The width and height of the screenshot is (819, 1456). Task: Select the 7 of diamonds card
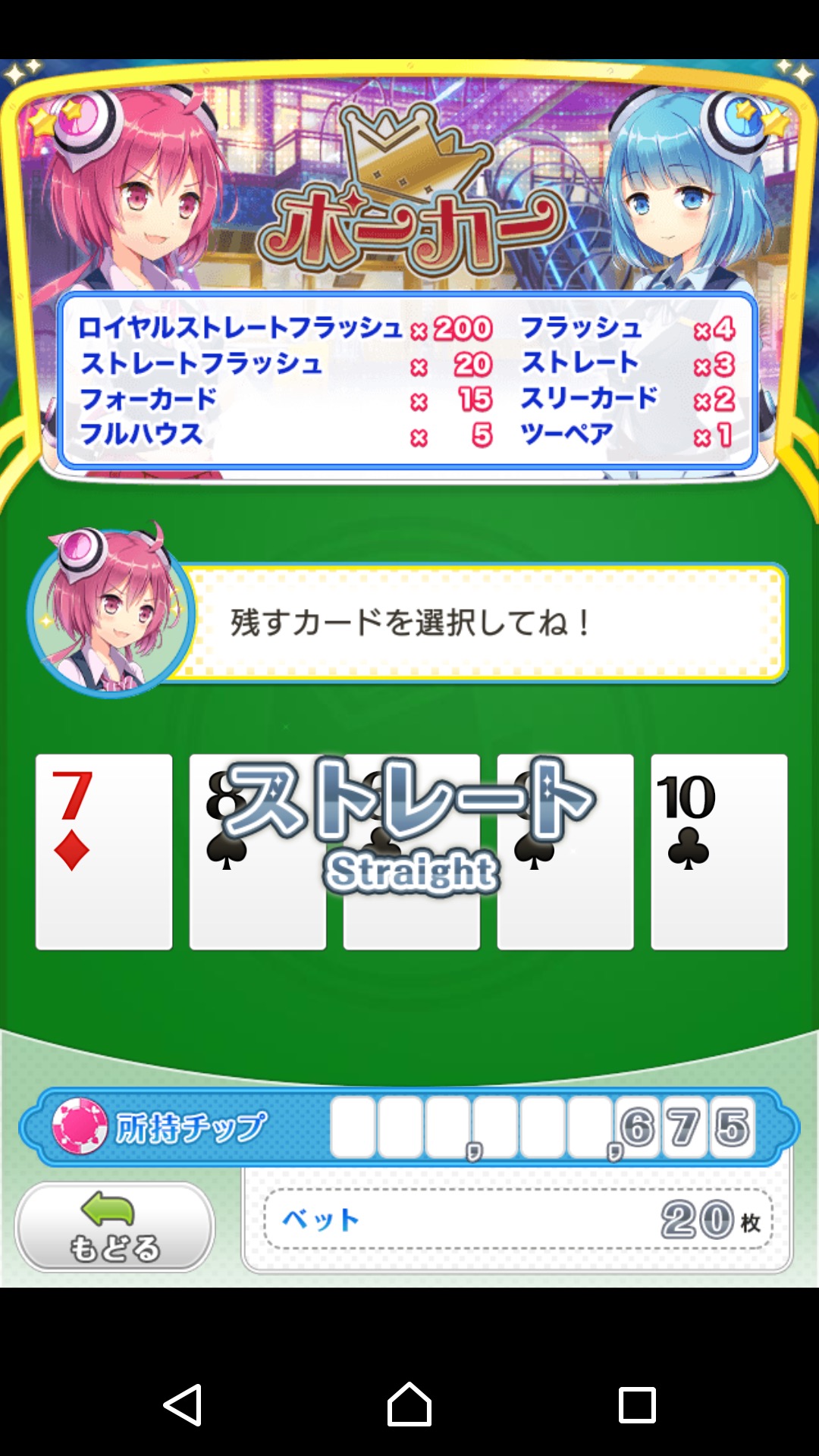tap(104, 851)
